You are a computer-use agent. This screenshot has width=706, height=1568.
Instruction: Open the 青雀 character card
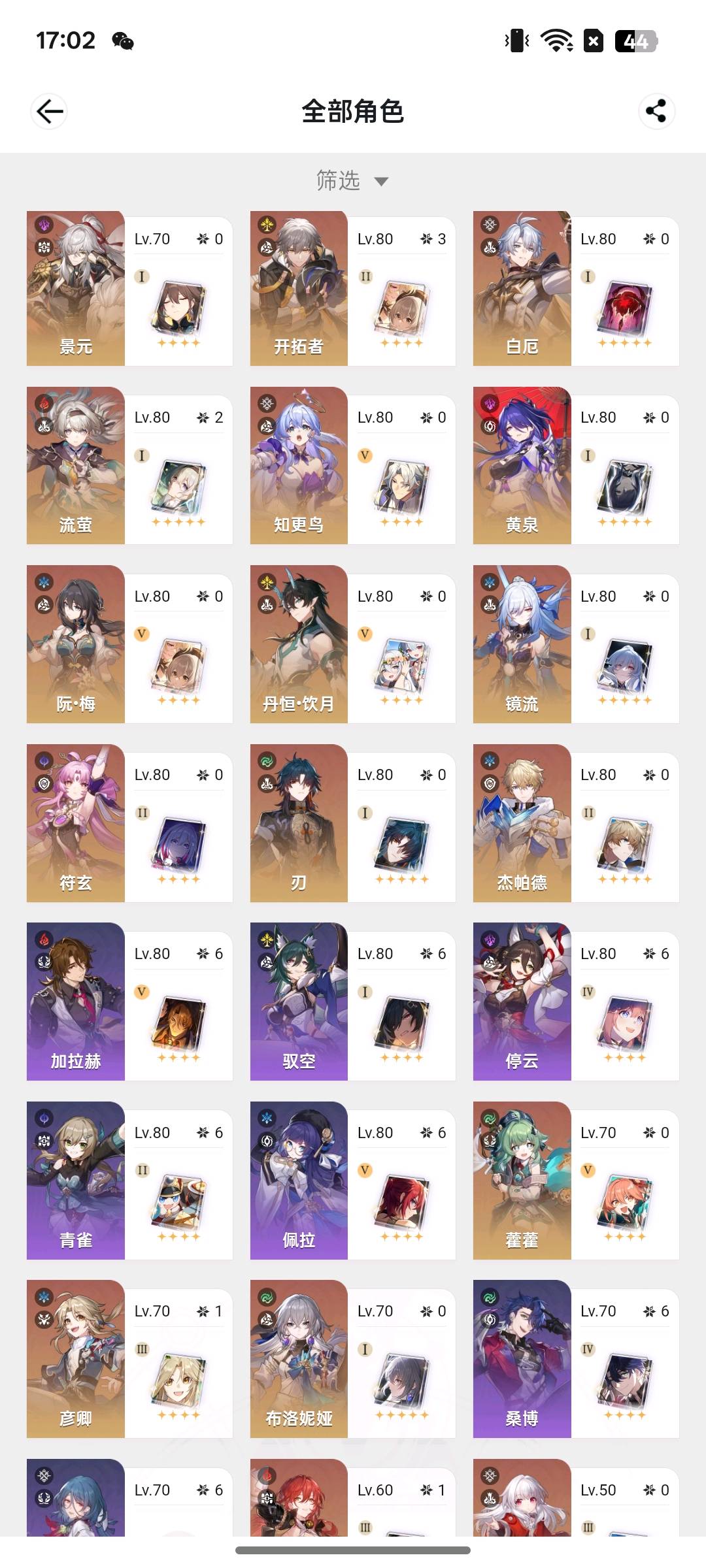tap(129, 1181)
